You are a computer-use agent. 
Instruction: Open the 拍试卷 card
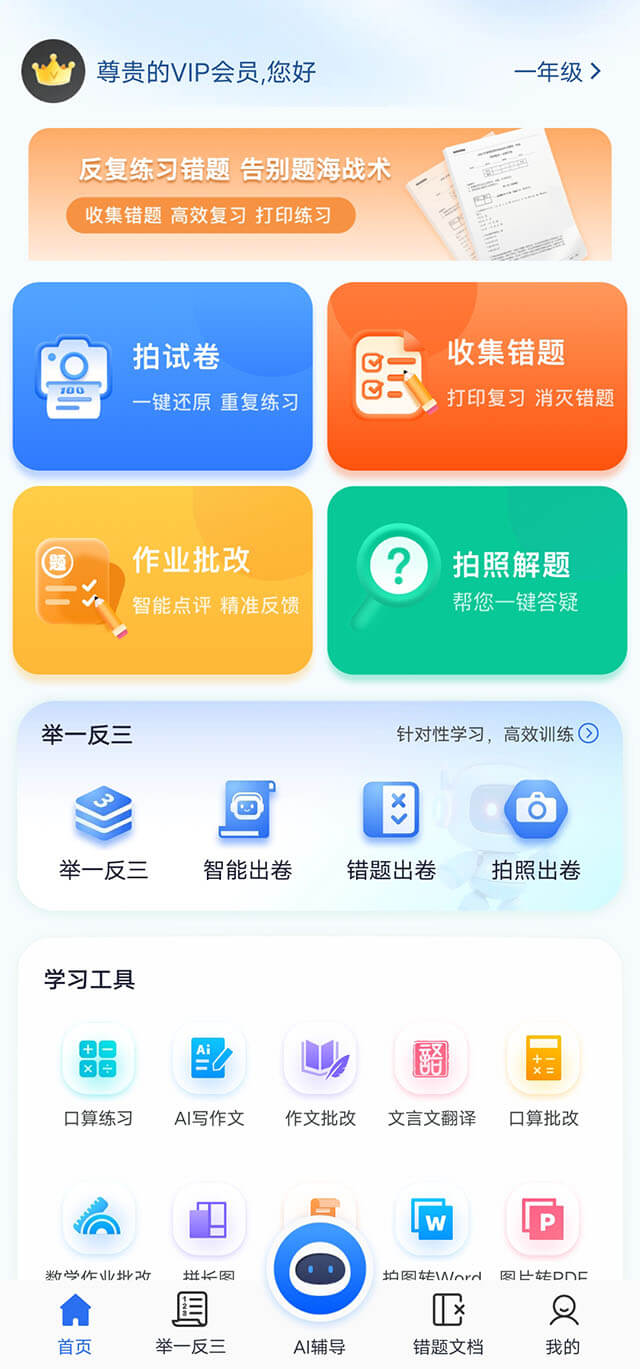point(162,376)
